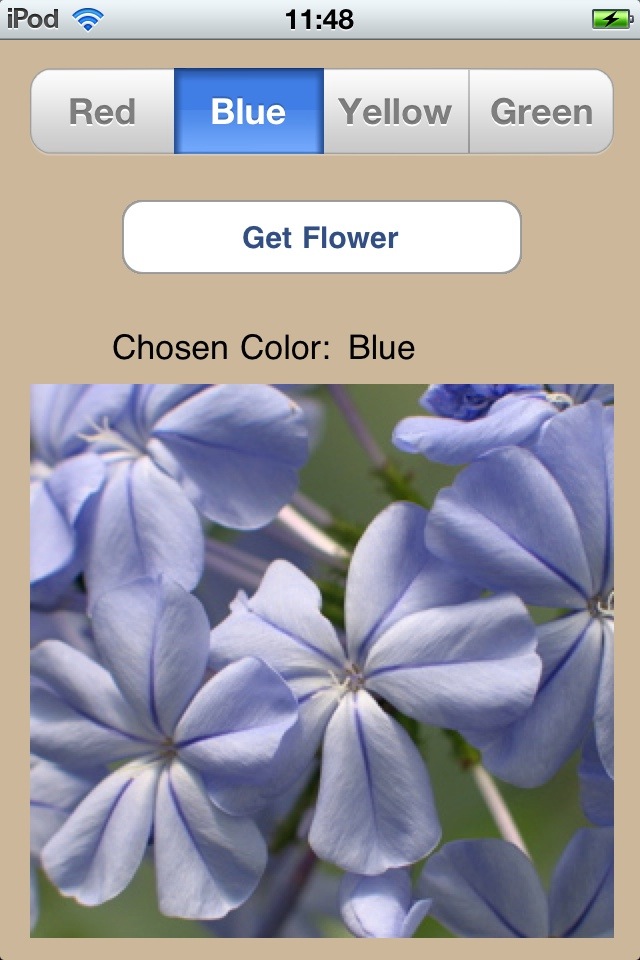The width and height of the screenshot is (640, 960).
Task: Choose the Blue segment
Action: click(249, 112)
